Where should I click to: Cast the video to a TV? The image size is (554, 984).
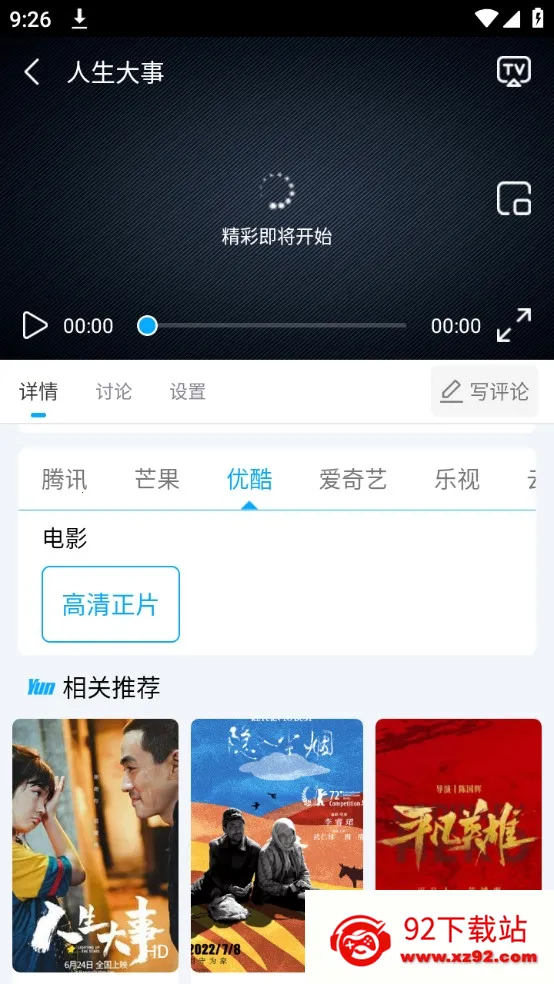coord(514,72)
